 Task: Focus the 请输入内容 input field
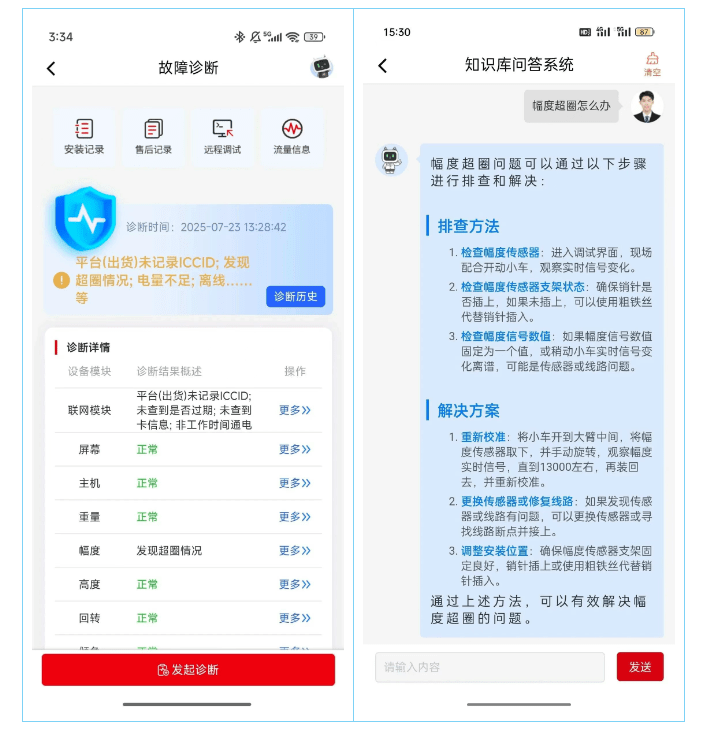click(x=490, y=667)
